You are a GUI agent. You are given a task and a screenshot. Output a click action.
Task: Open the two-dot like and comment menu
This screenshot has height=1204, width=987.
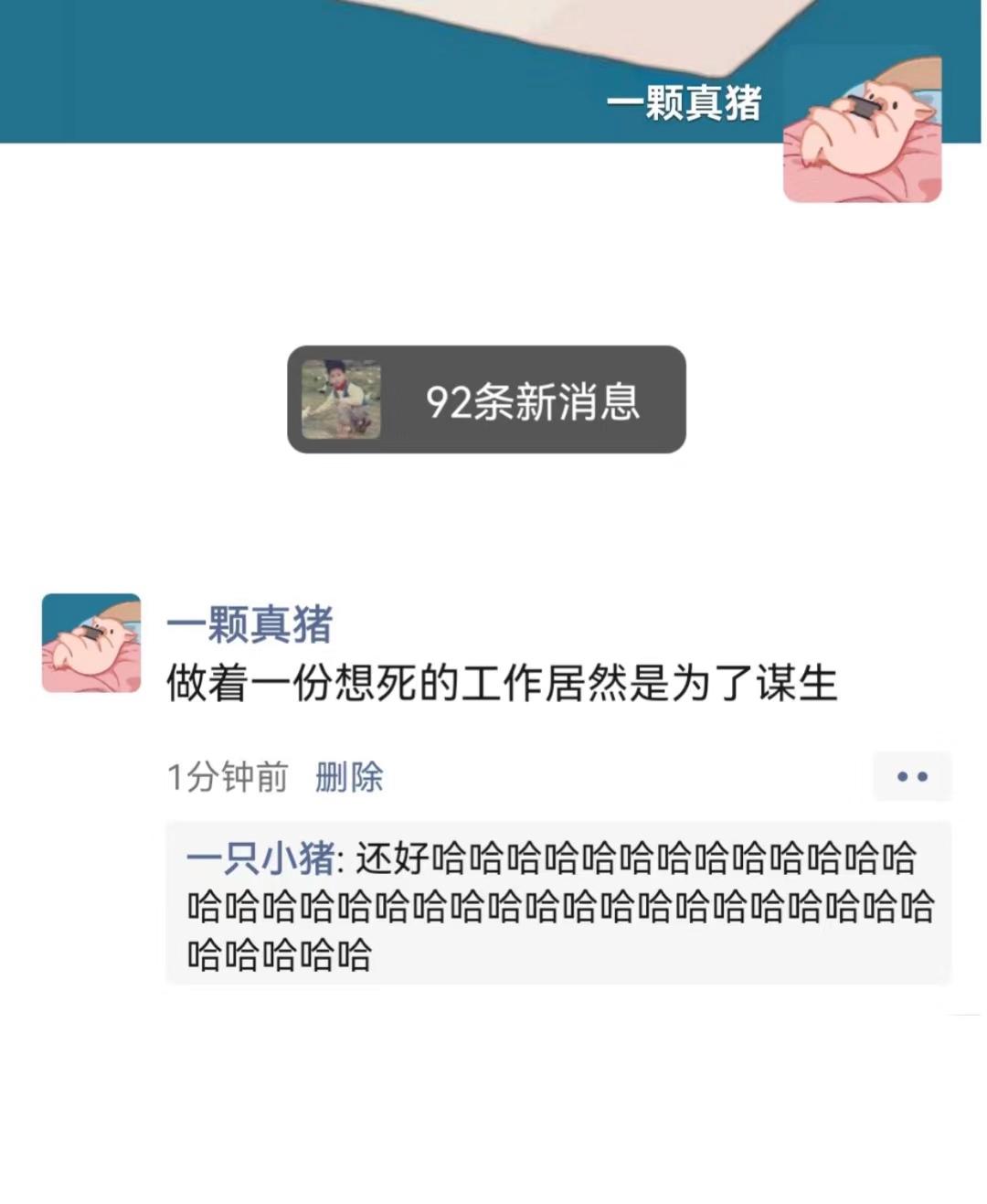pos(911,777)
